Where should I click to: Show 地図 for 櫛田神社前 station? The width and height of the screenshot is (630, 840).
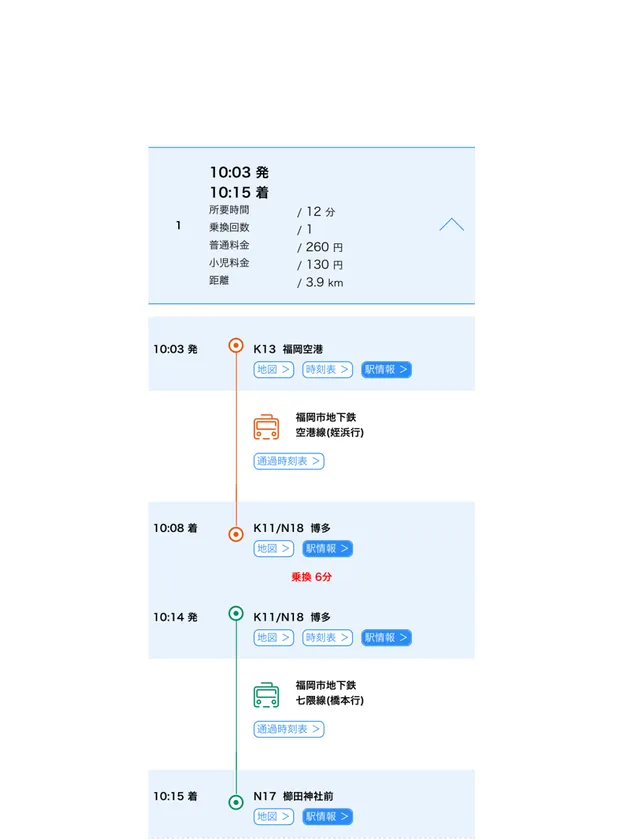point(273,817)
